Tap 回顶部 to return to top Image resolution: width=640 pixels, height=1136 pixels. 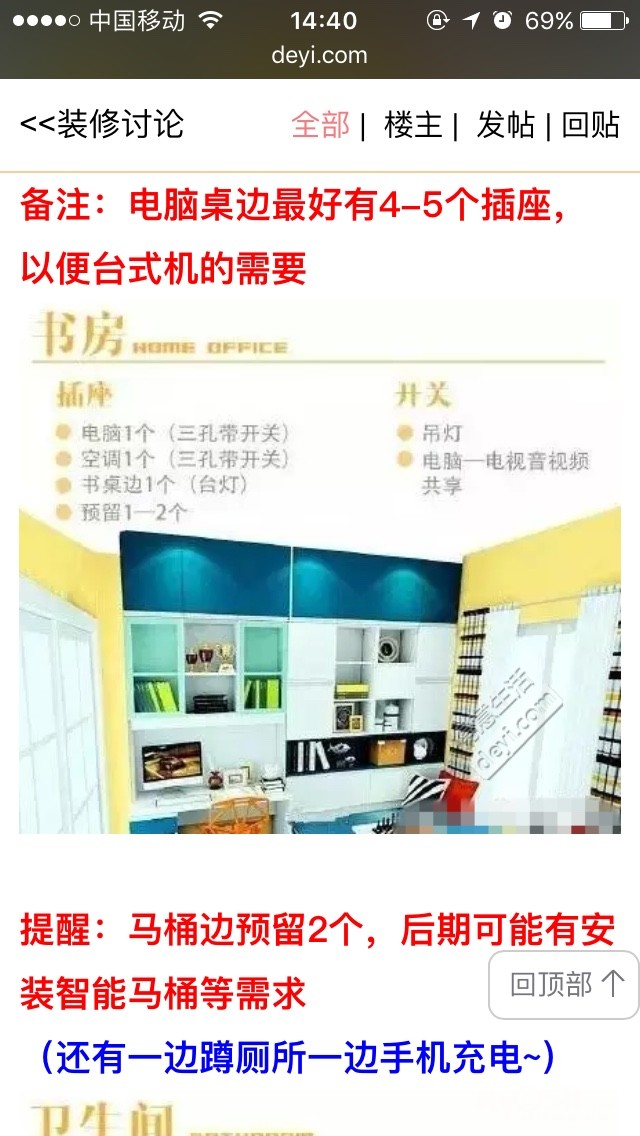[564, 985]
